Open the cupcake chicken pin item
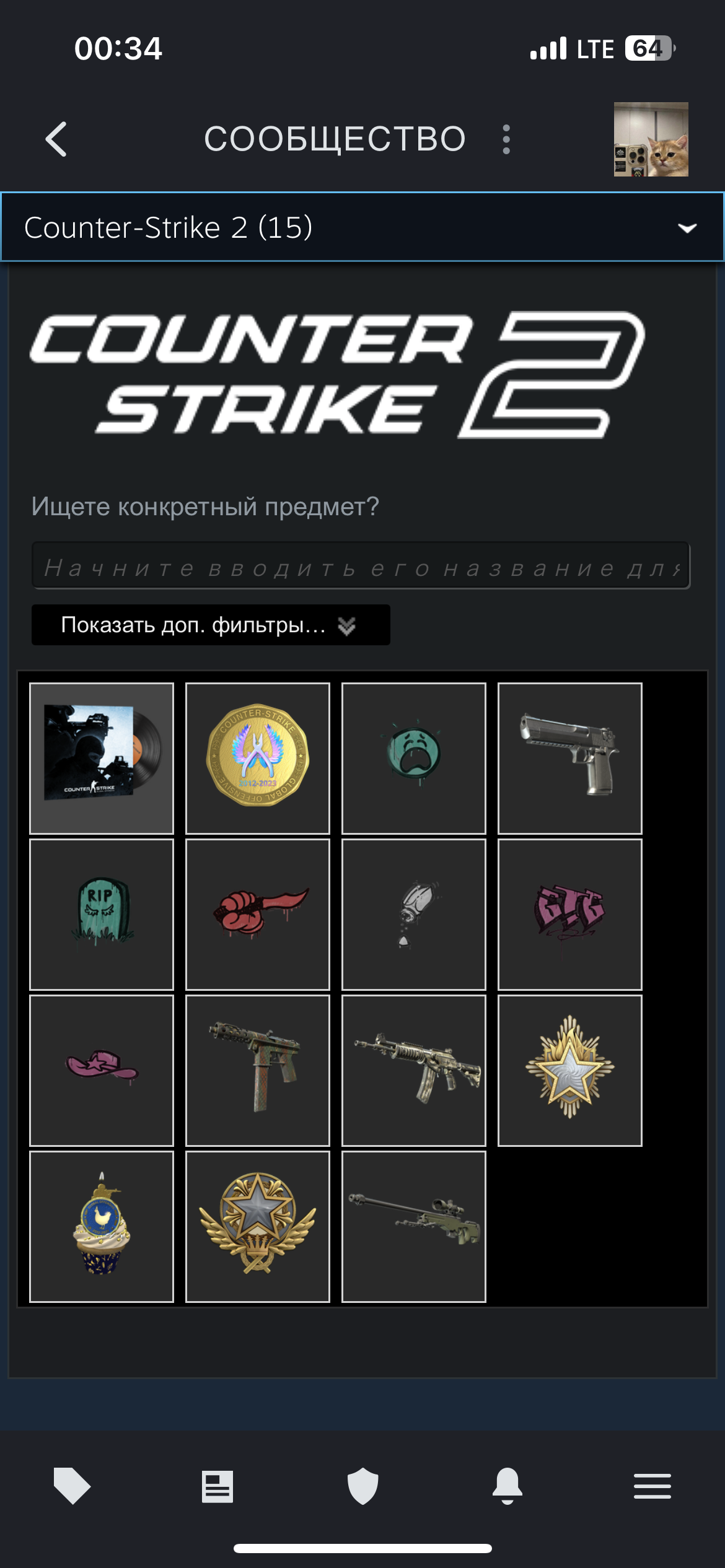Screen dimensions: 725x1568 [x=102, y=1227]
